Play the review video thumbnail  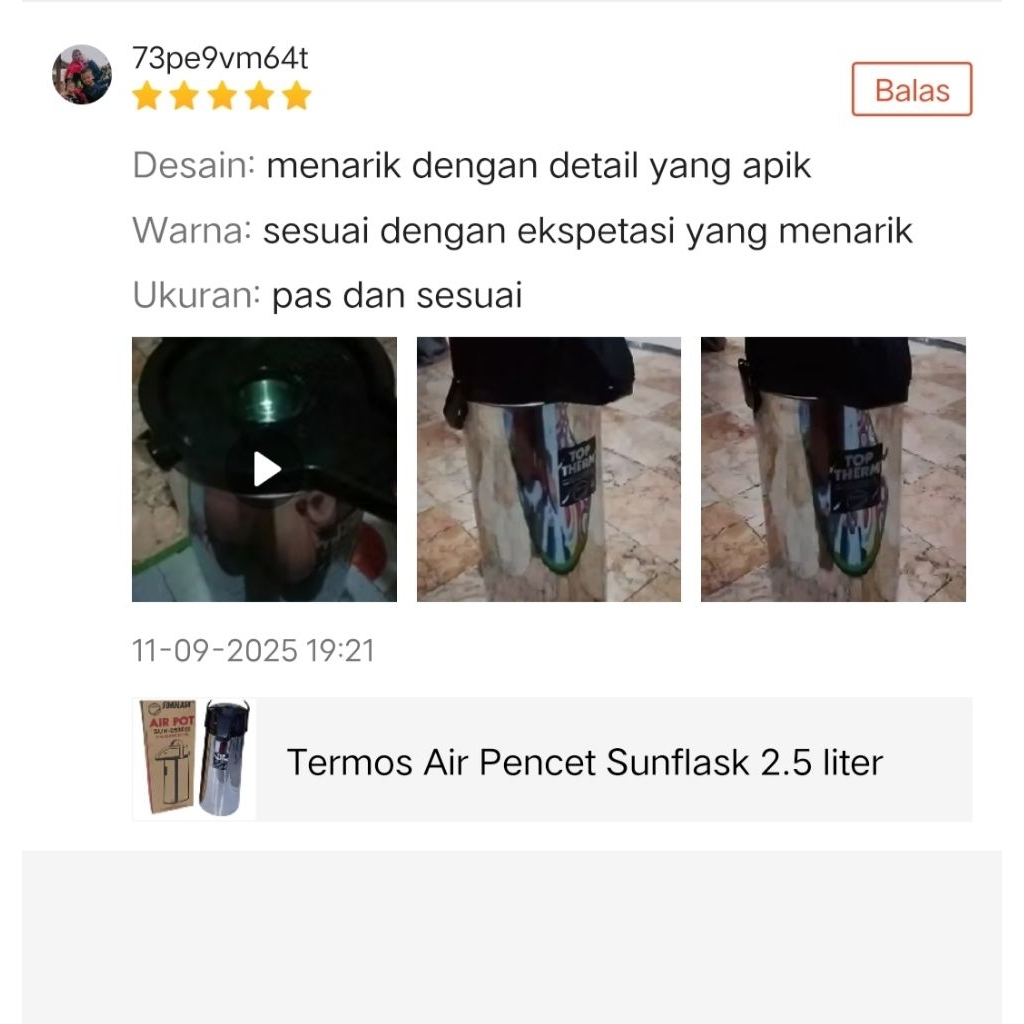point(265,469)
